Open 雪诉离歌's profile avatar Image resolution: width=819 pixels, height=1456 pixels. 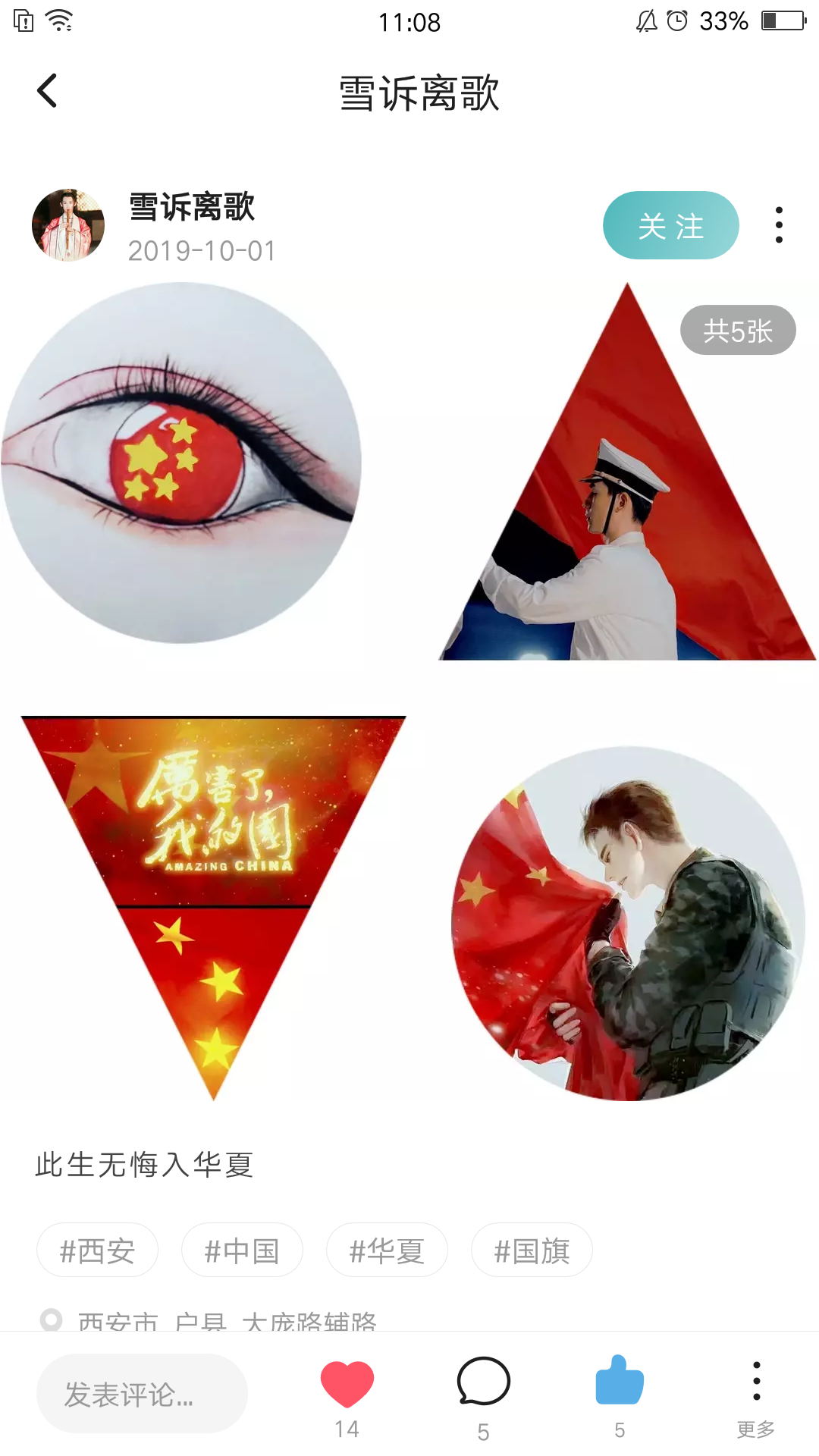point(68,225)
